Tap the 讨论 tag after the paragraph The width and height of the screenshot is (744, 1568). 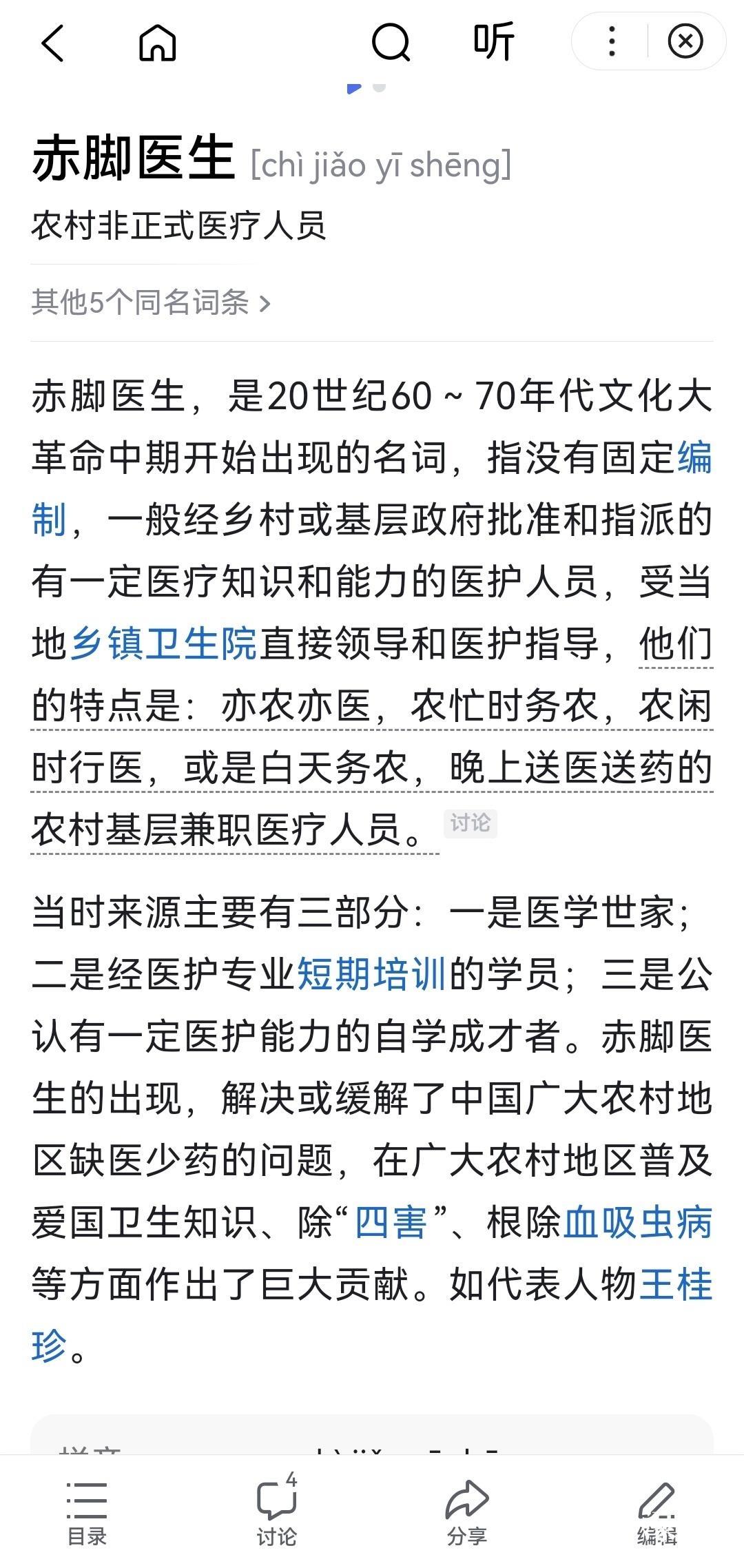pos(471,823)
